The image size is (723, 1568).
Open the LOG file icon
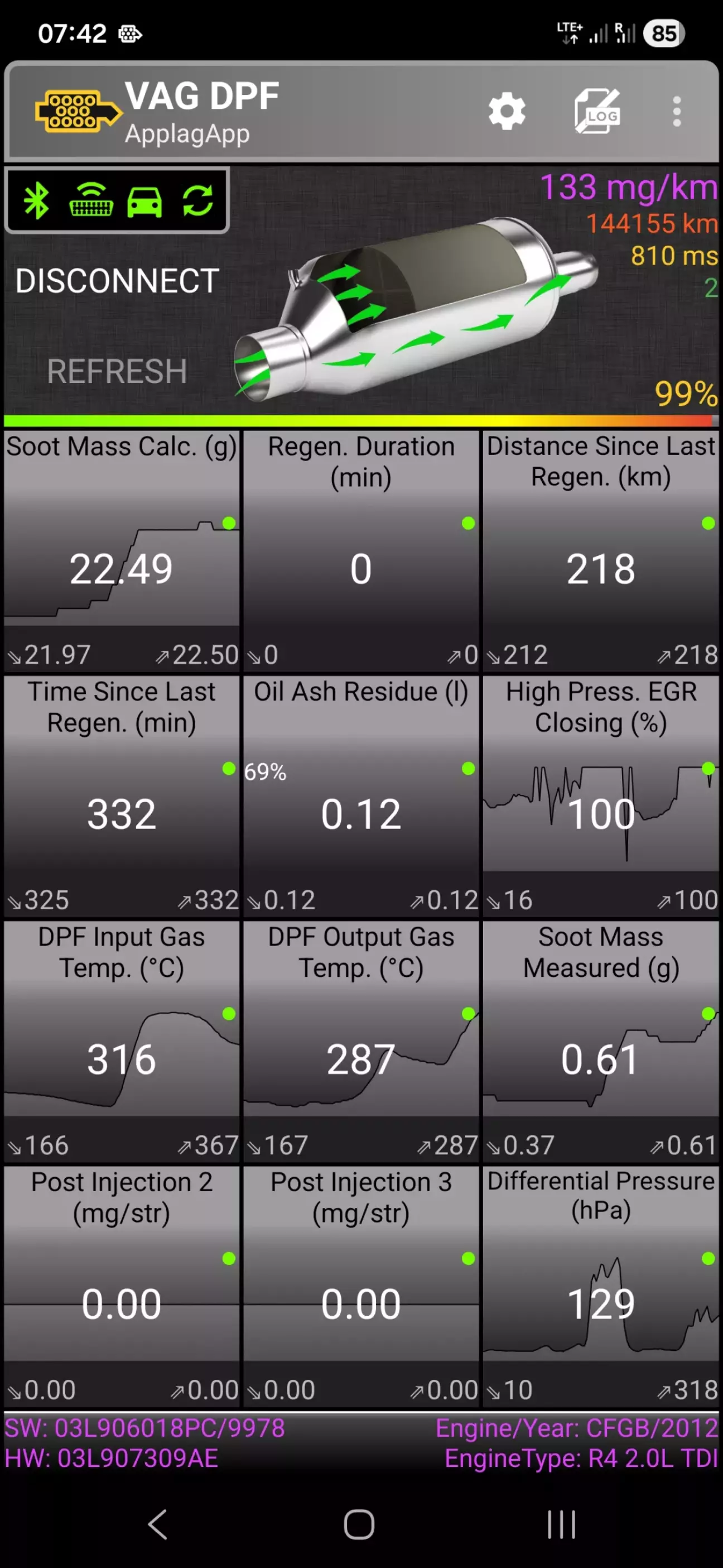coord(597,112)
